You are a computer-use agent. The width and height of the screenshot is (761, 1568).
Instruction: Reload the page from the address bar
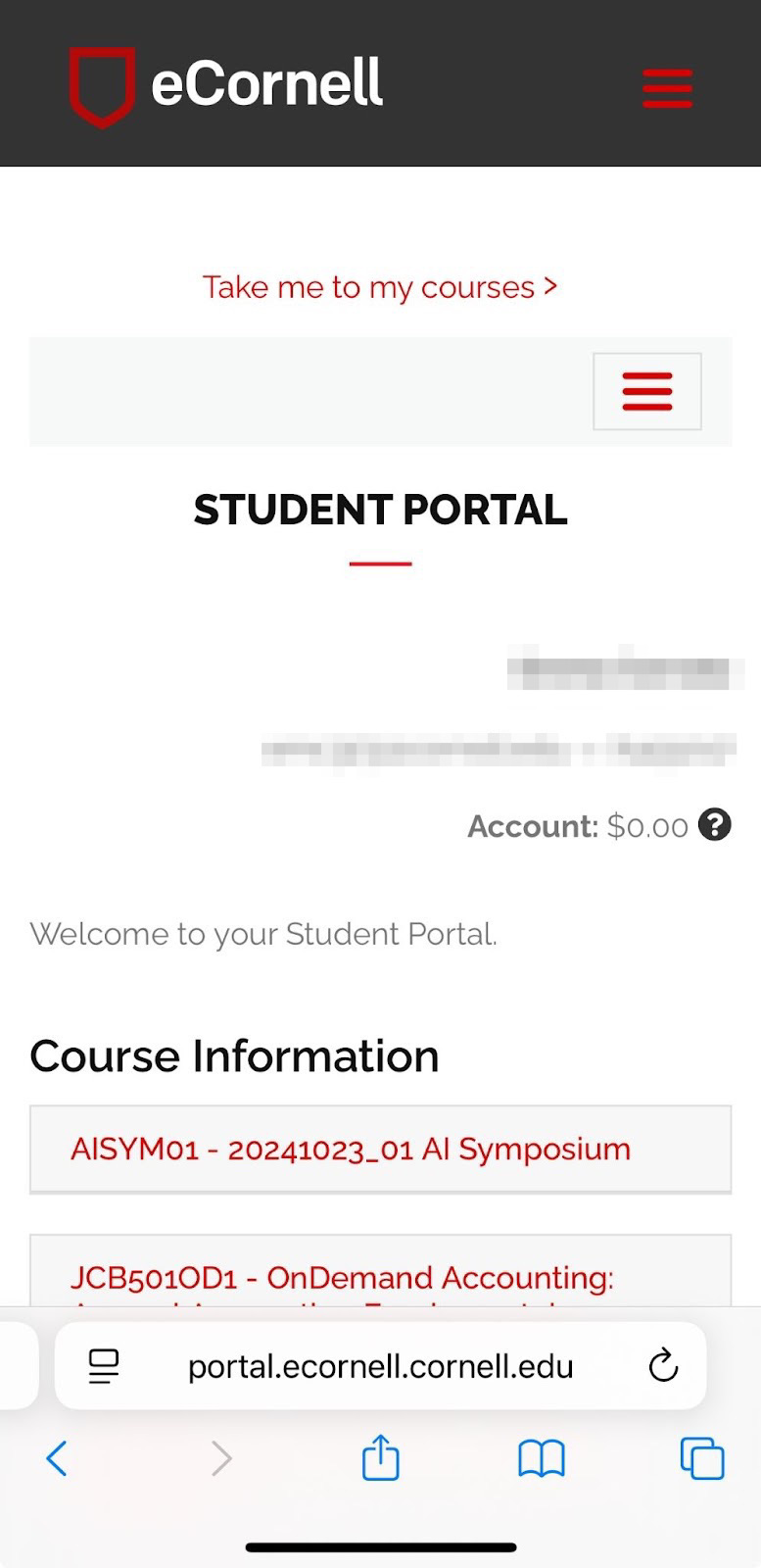pyautogui.click(x=663, y=1365)
